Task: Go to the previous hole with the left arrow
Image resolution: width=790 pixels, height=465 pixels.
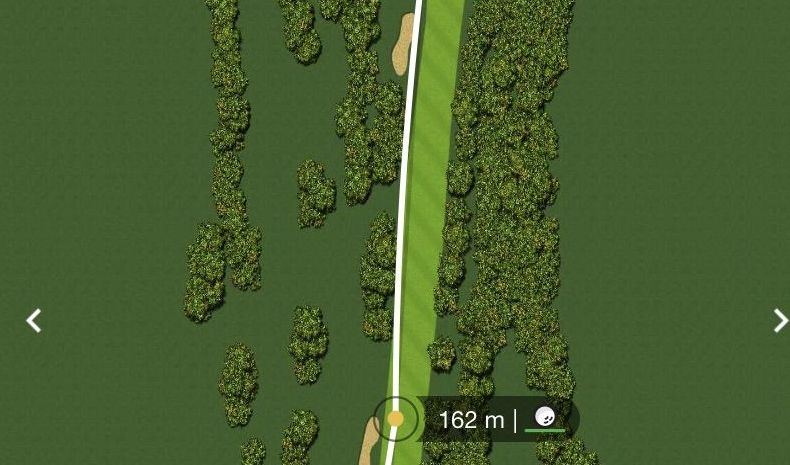Action: (33, 320)
